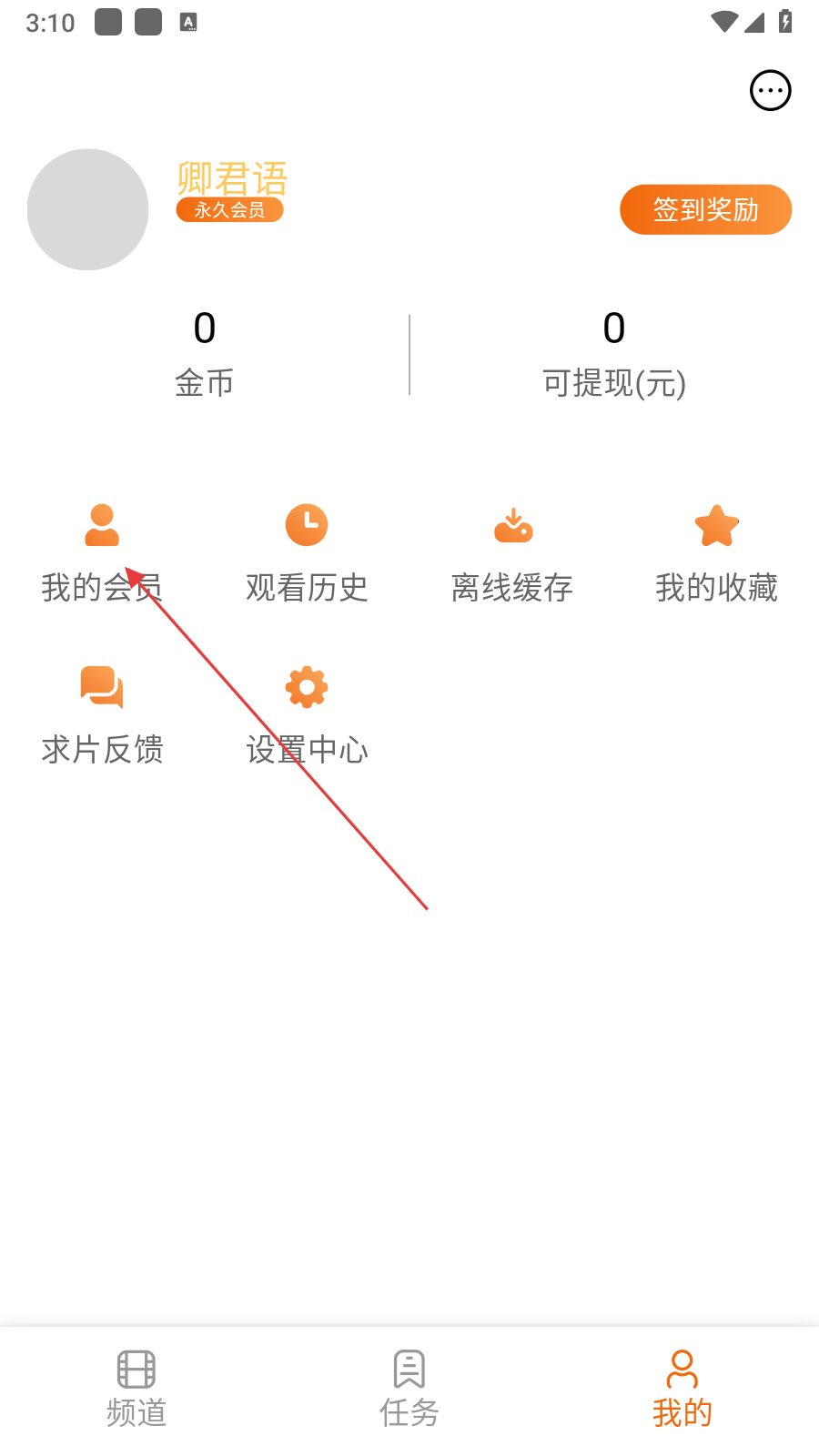Tap the 可提现(元) withdrawable balance

(614, 353)
